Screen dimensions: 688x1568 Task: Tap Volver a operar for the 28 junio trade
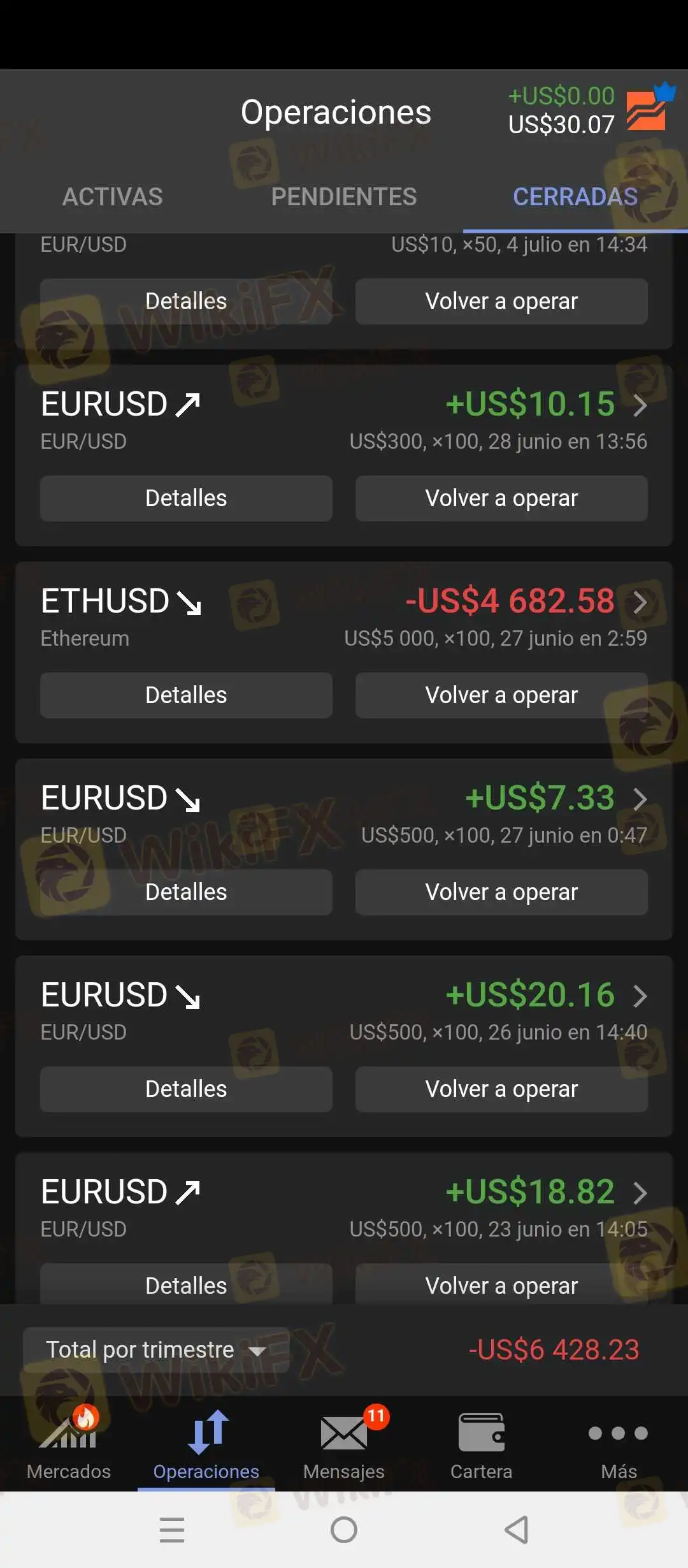click(501, 498)
